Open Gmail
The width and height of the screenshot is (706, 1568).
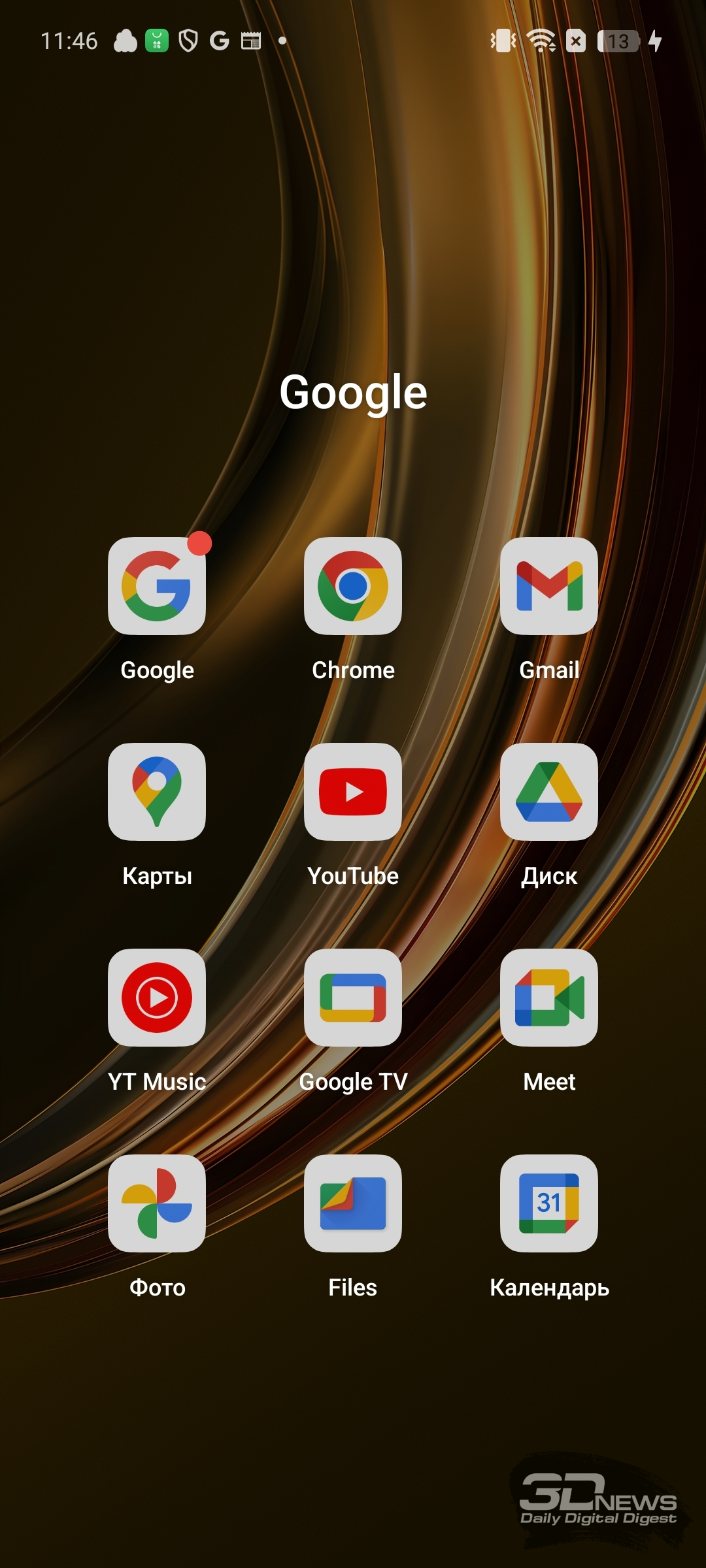(549, 586)
